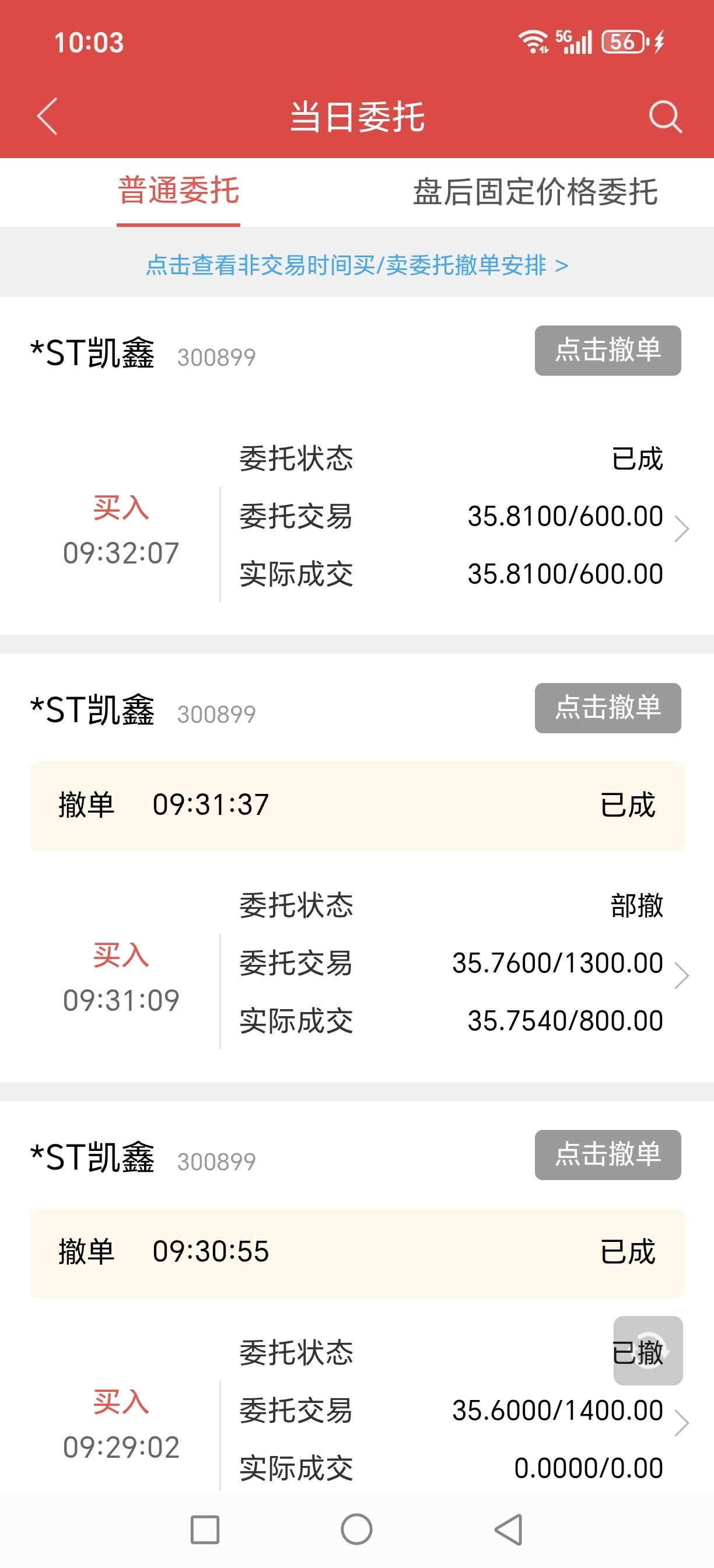Viewport: 714px width, 1568px height.
Task: Open recent apps with the square button
Action: 205,1529
